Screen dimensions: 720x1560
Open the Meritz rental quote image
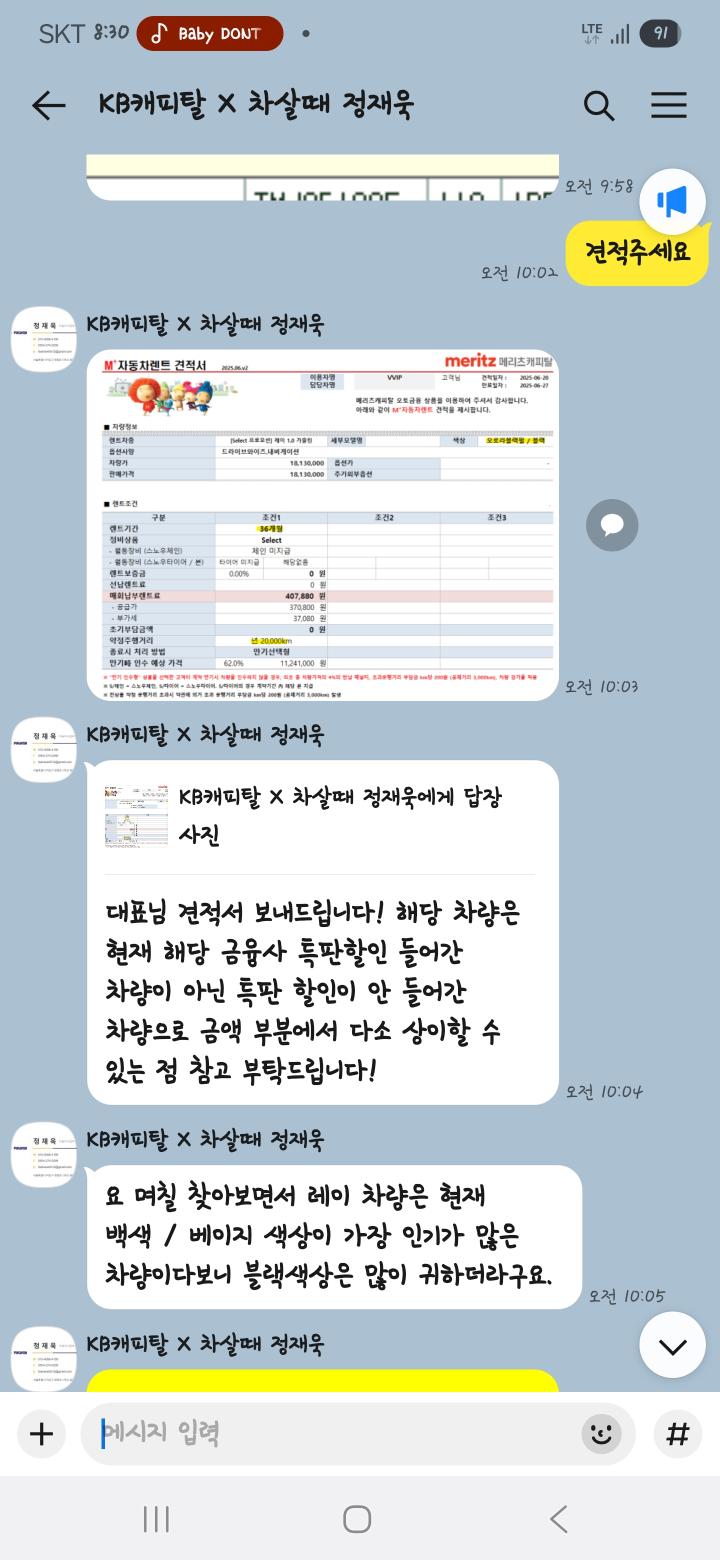coord(322,524)
